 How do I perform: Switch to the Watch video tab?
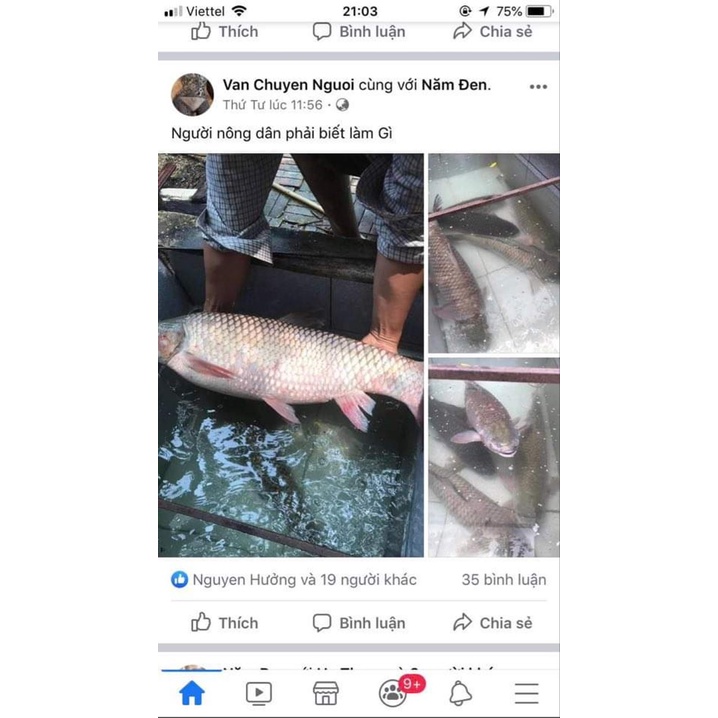258,693
